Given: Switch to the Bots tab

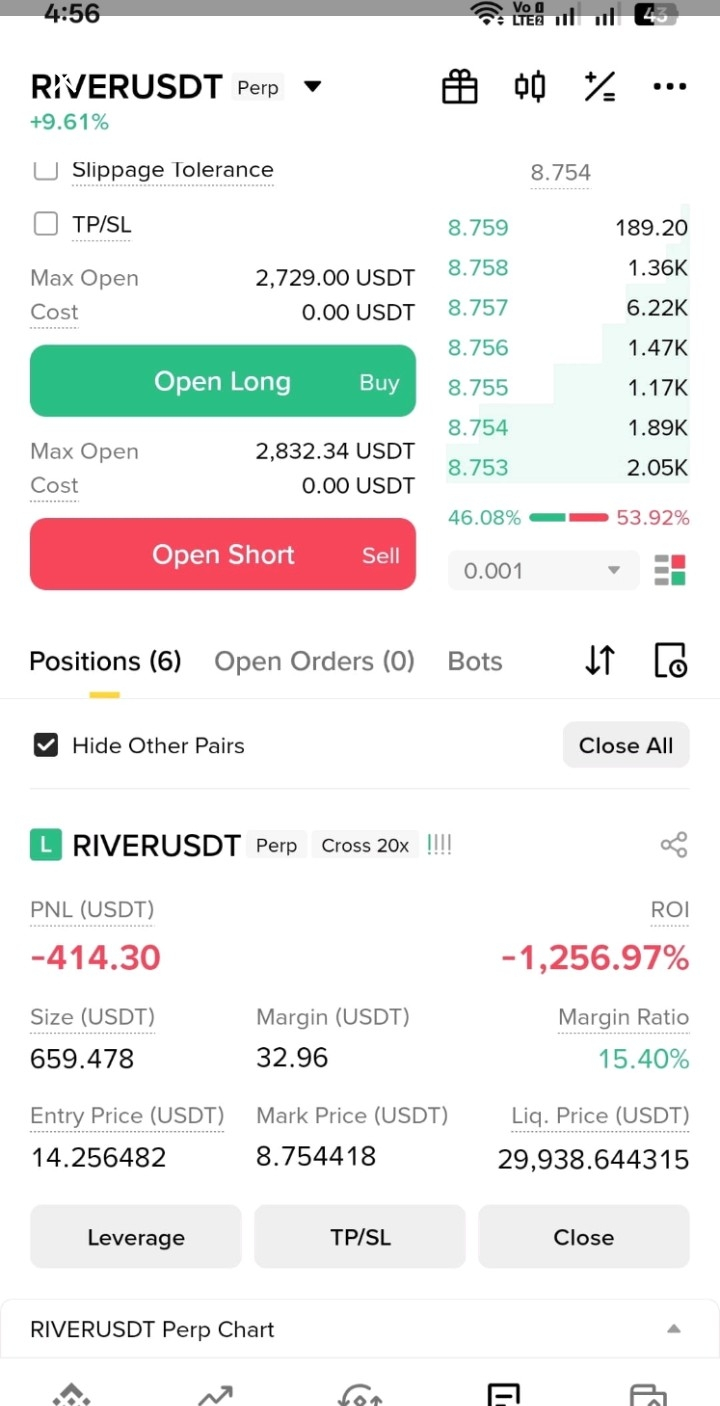Looking at the screenshot, I should click(x=475, y=661).
